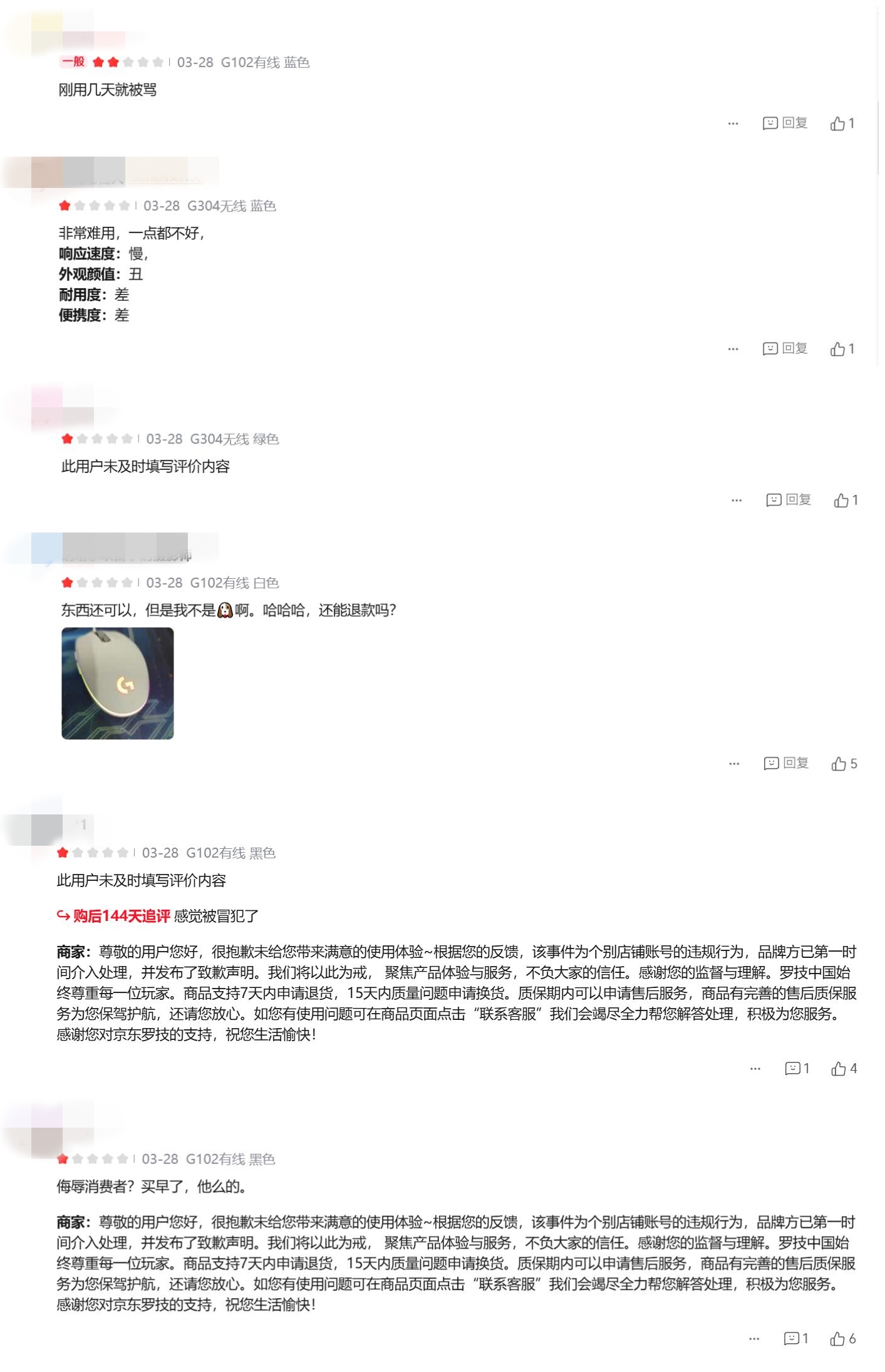The height and width of the screenshot is (1372, 885).
Task: Open the more options on the "刚用几天就被骂" review
Action: 733,123
